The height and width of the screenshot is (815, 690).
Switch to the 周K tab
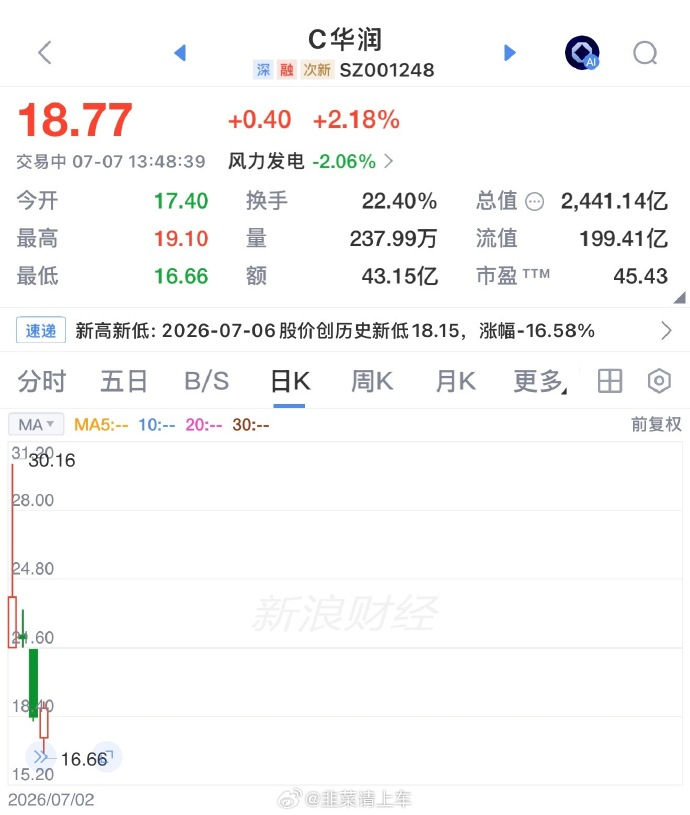[x=372, y=382]
